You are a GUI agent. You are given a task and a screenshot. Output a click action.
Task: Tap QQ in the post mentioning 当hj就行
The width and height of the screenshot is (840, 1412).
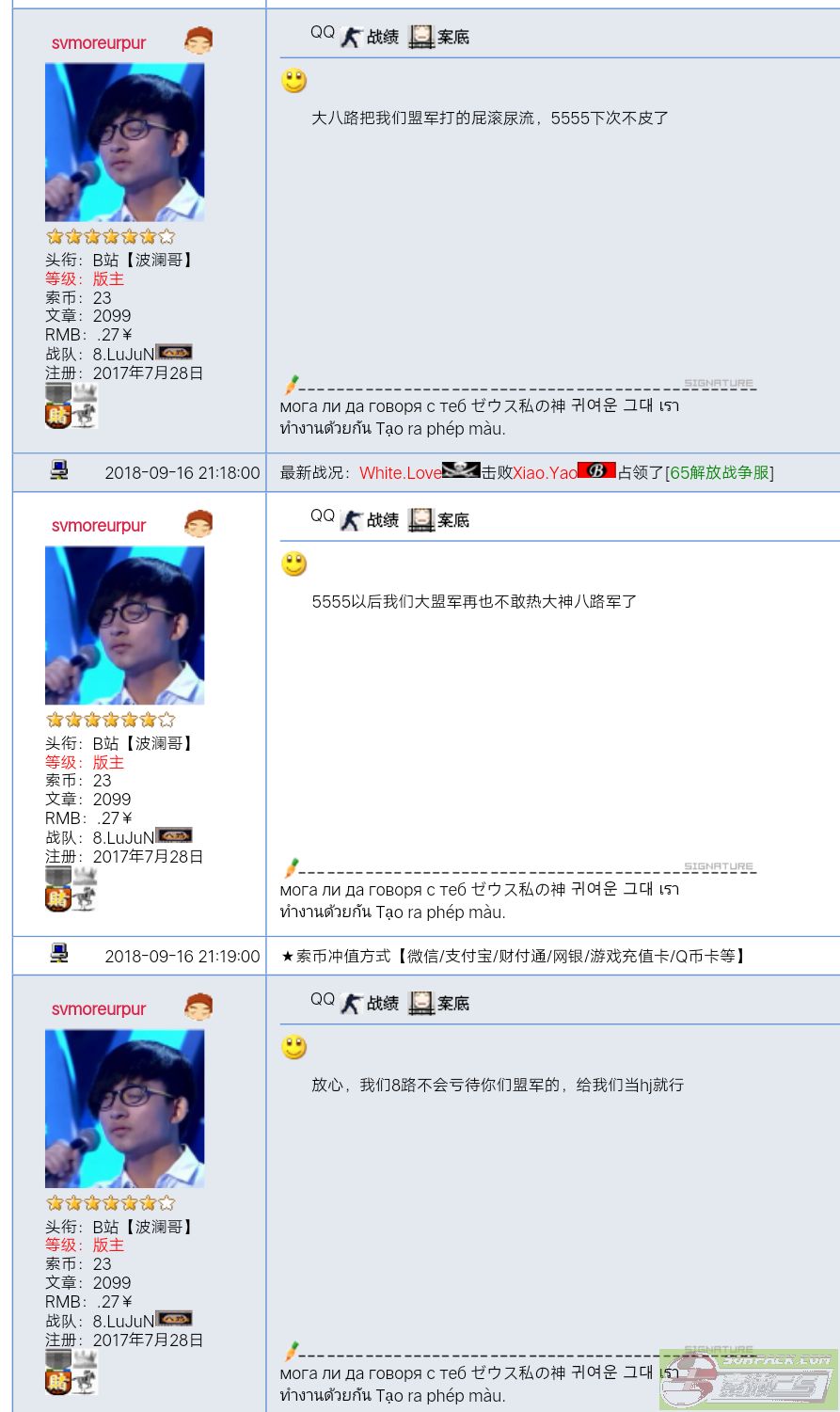tap(323, 999)
